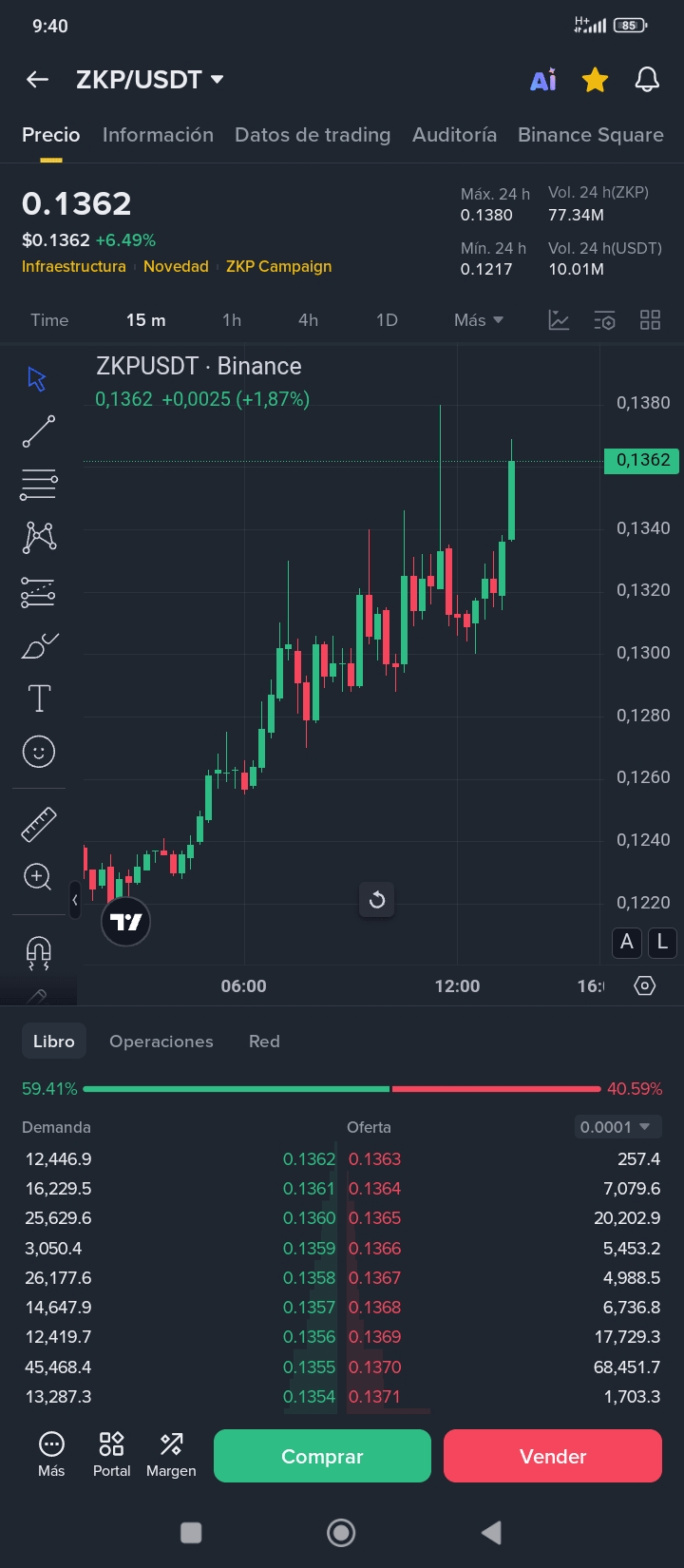Switch to the Información tab
This screenshot has height=1568, width=684.
pos(158,135)
